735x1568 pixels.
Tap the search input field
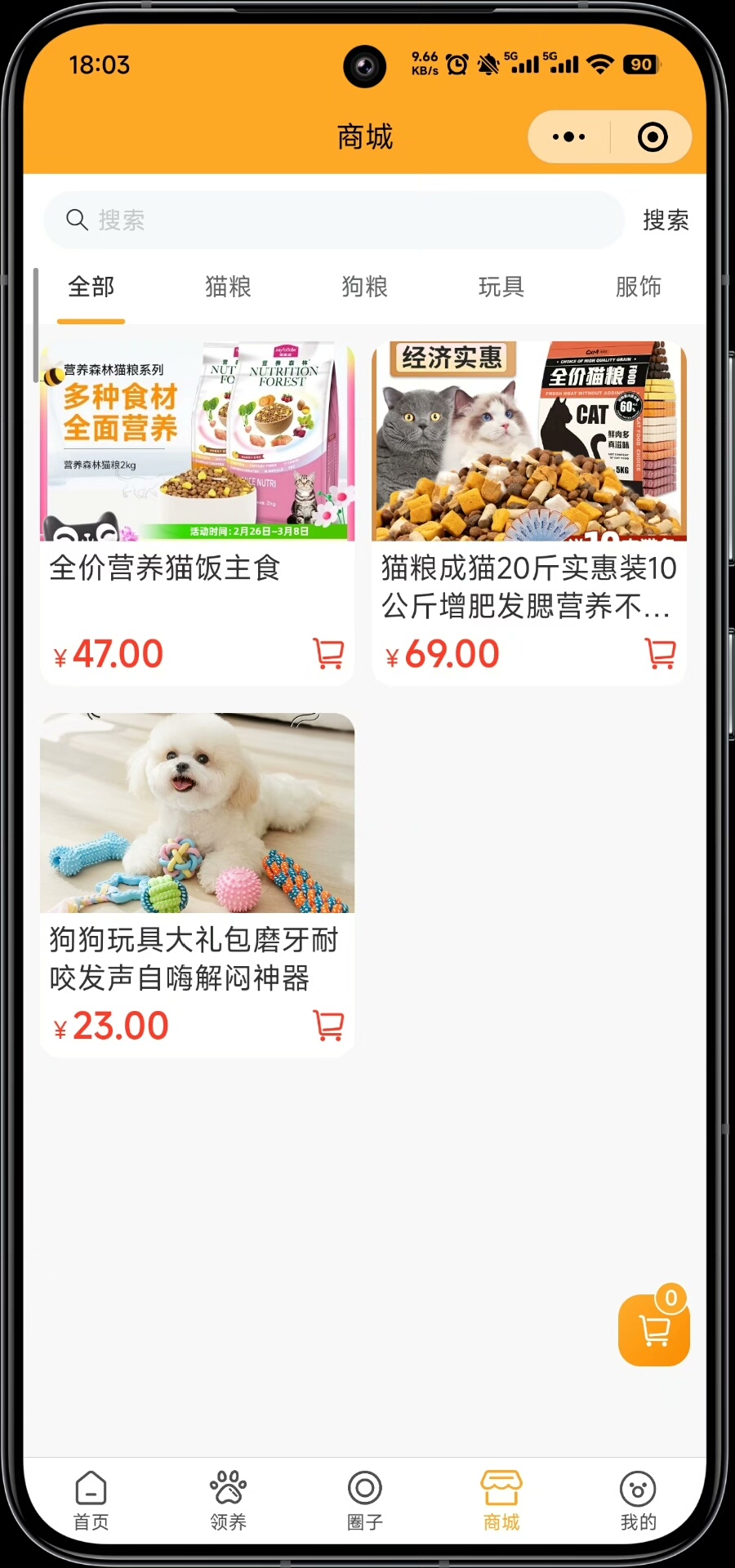[x=335, y=220]
